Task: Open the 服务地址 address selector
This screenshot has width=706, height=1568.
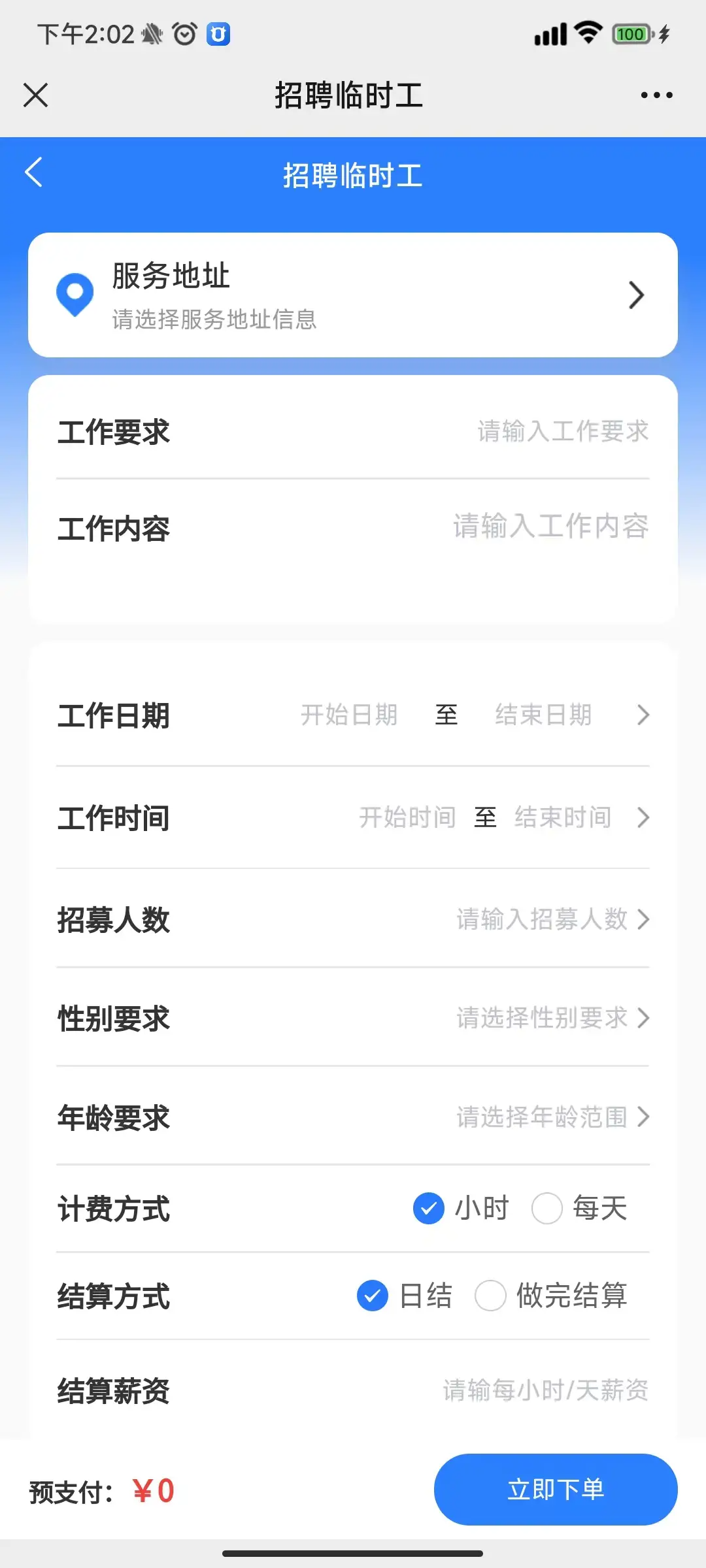Action: 353,295
